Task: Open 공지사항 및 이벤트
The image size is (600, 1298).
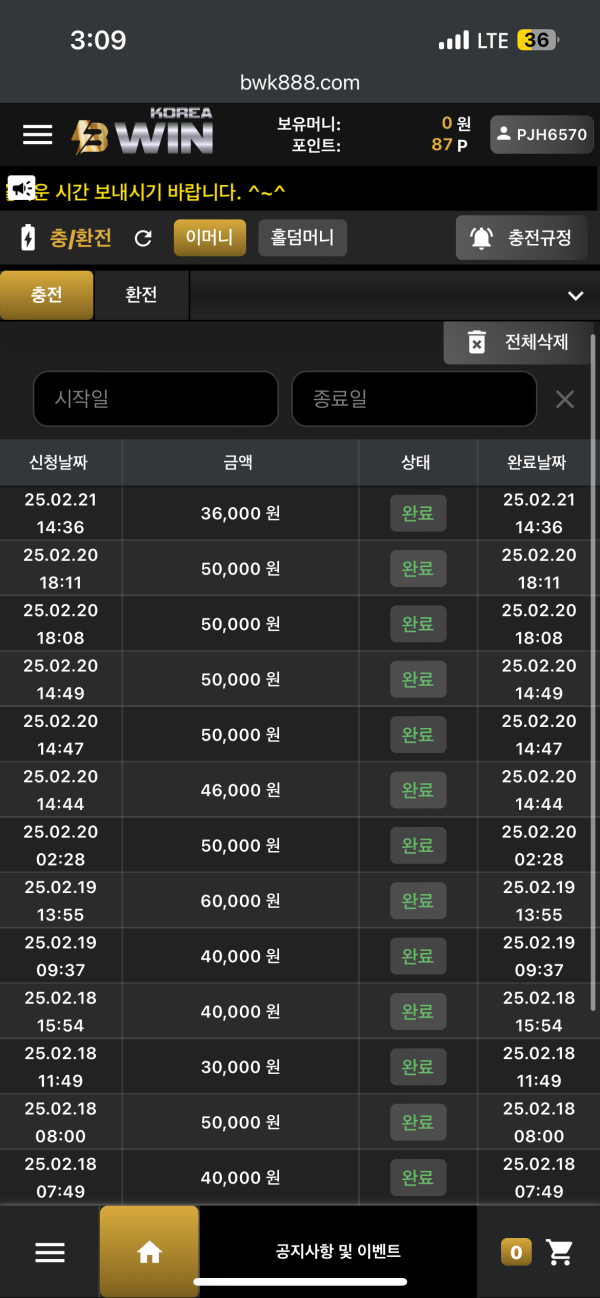Action: 338,1251
